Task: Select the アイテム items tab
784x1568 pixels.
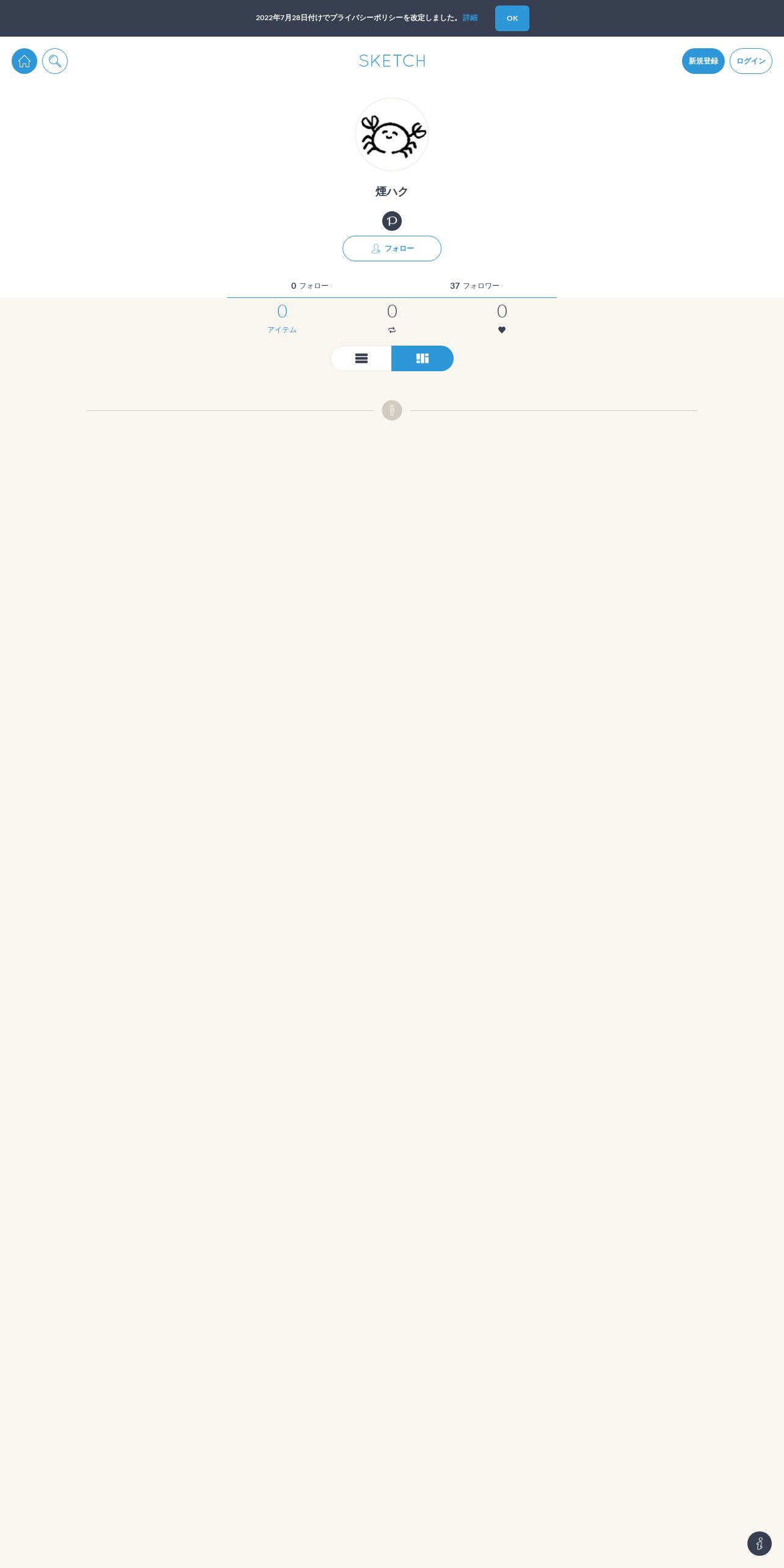Action: 282,319
